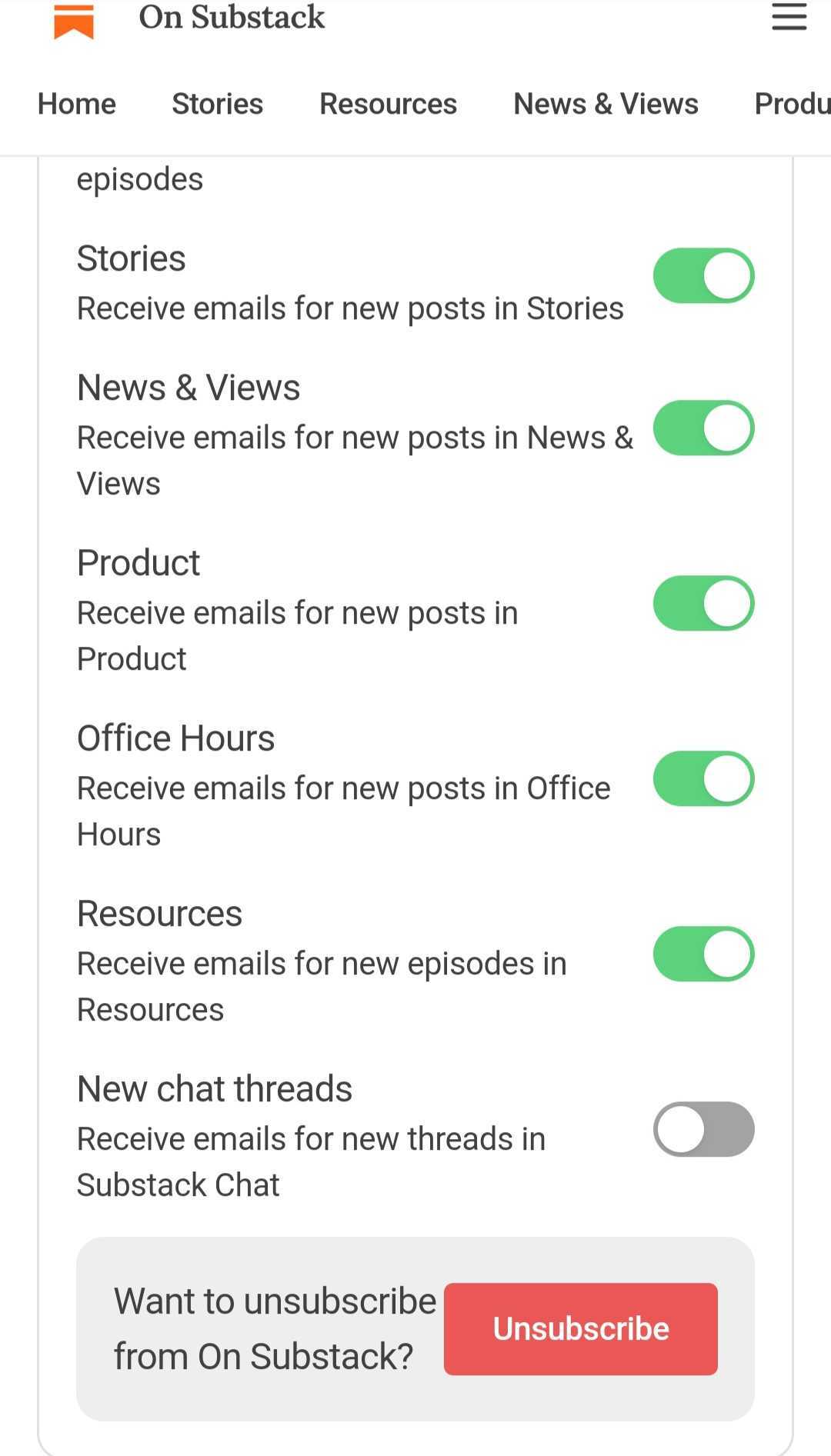Disable News & Views email notifications

click(x=703, y=428)
